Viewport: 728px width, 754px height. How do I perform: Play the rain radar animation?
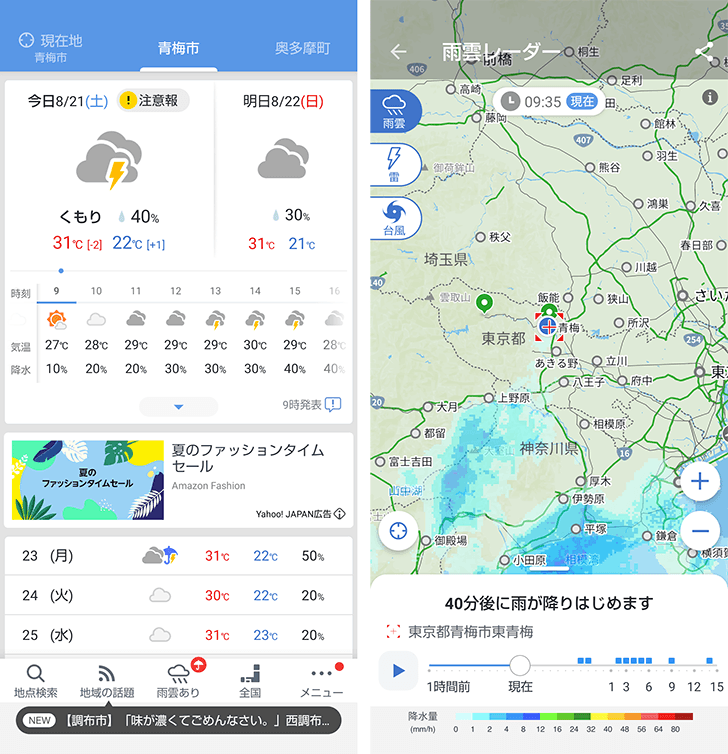pyautogui.click(x=399, y=670)
